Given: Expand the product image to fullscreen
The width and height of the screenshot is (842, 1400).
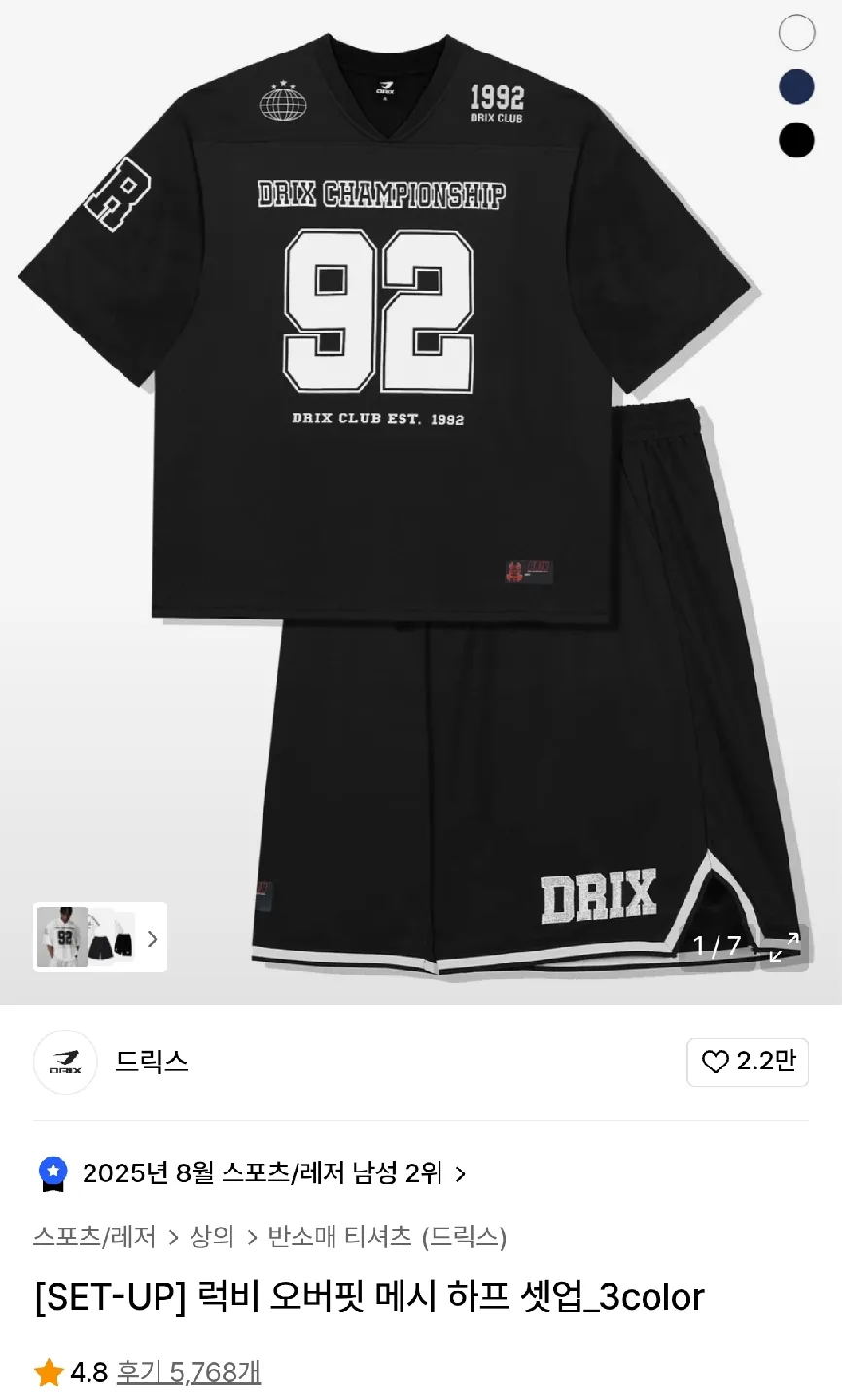Looking at the screenshot, I should click(784, 946).
